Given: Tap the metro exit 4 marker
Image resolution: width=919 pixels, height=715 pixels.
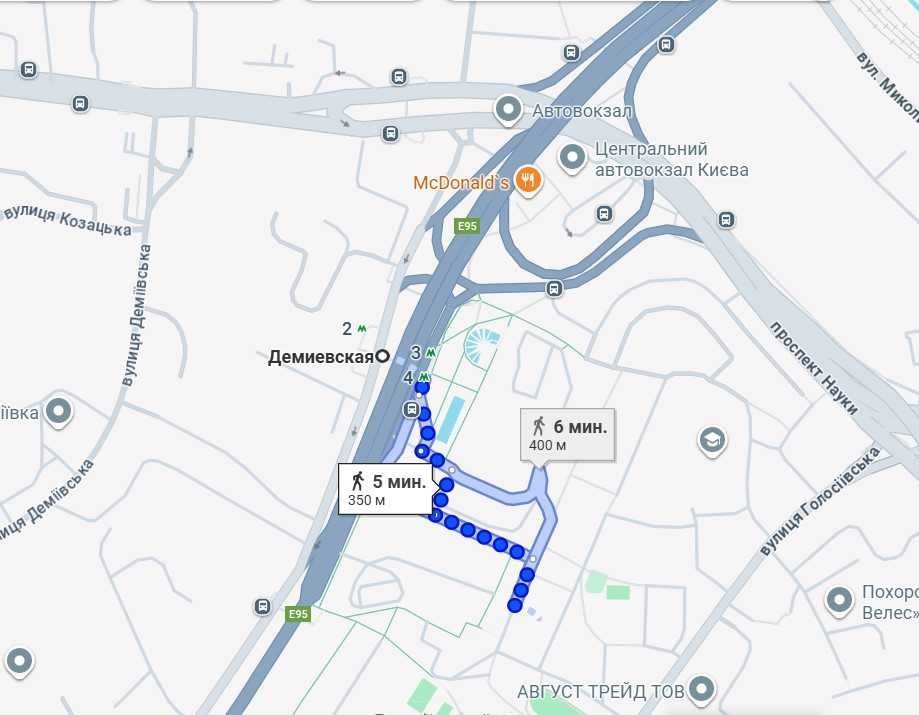Looking at the screenshot, I should click(x=422, y=377).
